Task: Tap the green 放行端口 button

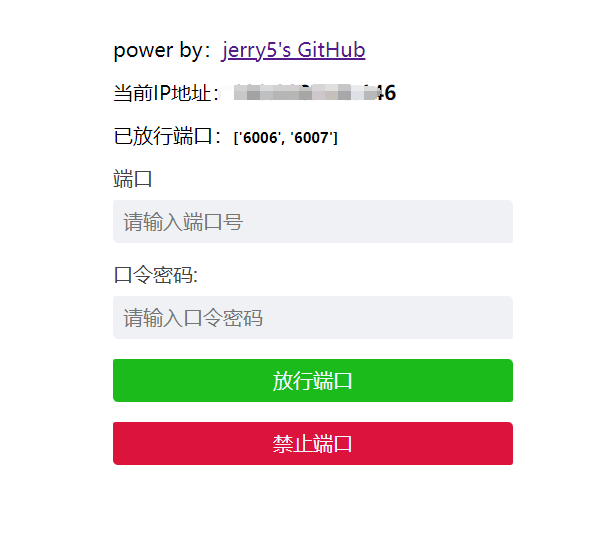Action: coord(312,381)
